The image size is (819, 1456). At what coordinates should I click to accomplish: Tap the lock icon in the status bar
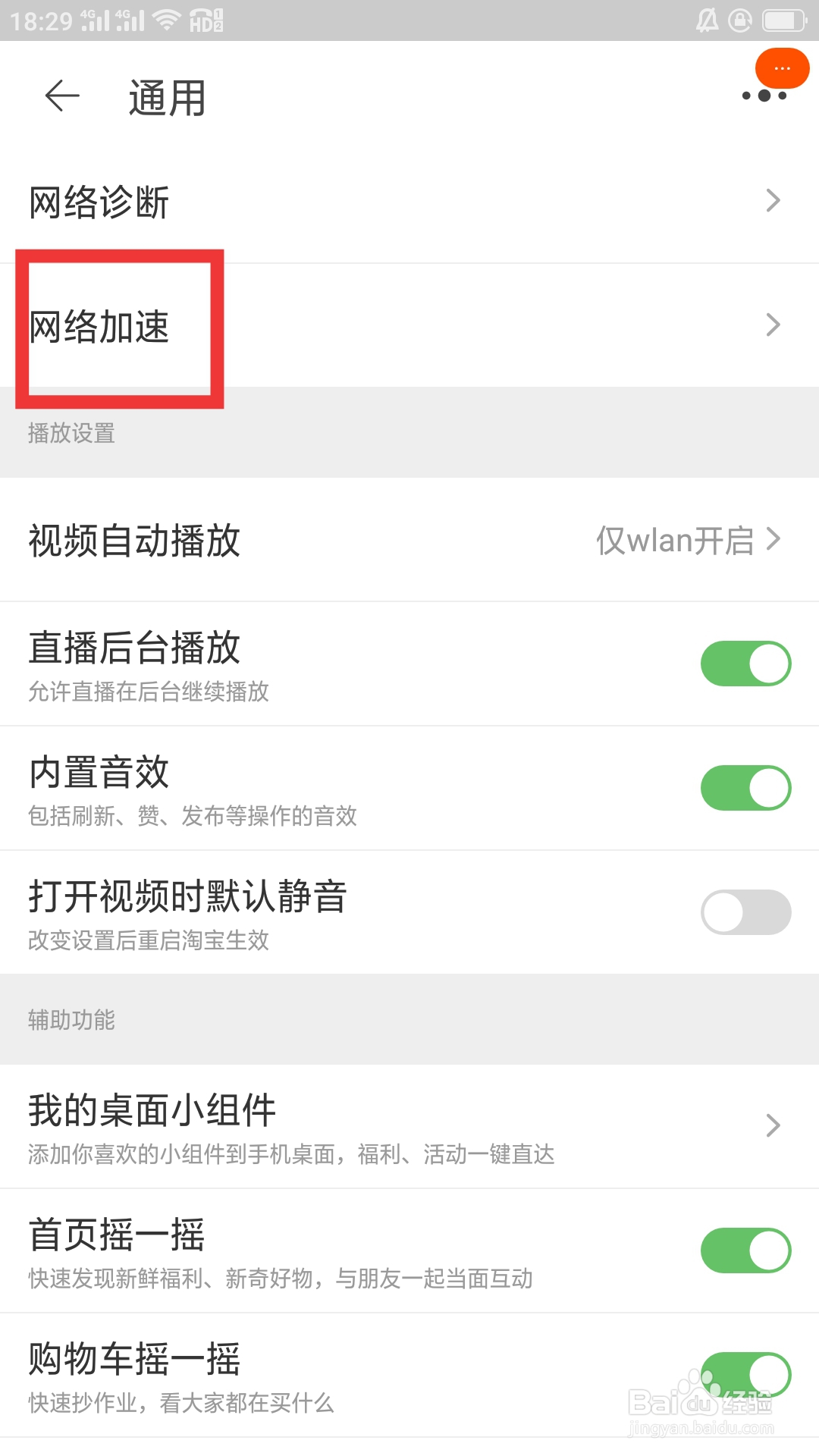pyautogui.click(x=739, y=20)
